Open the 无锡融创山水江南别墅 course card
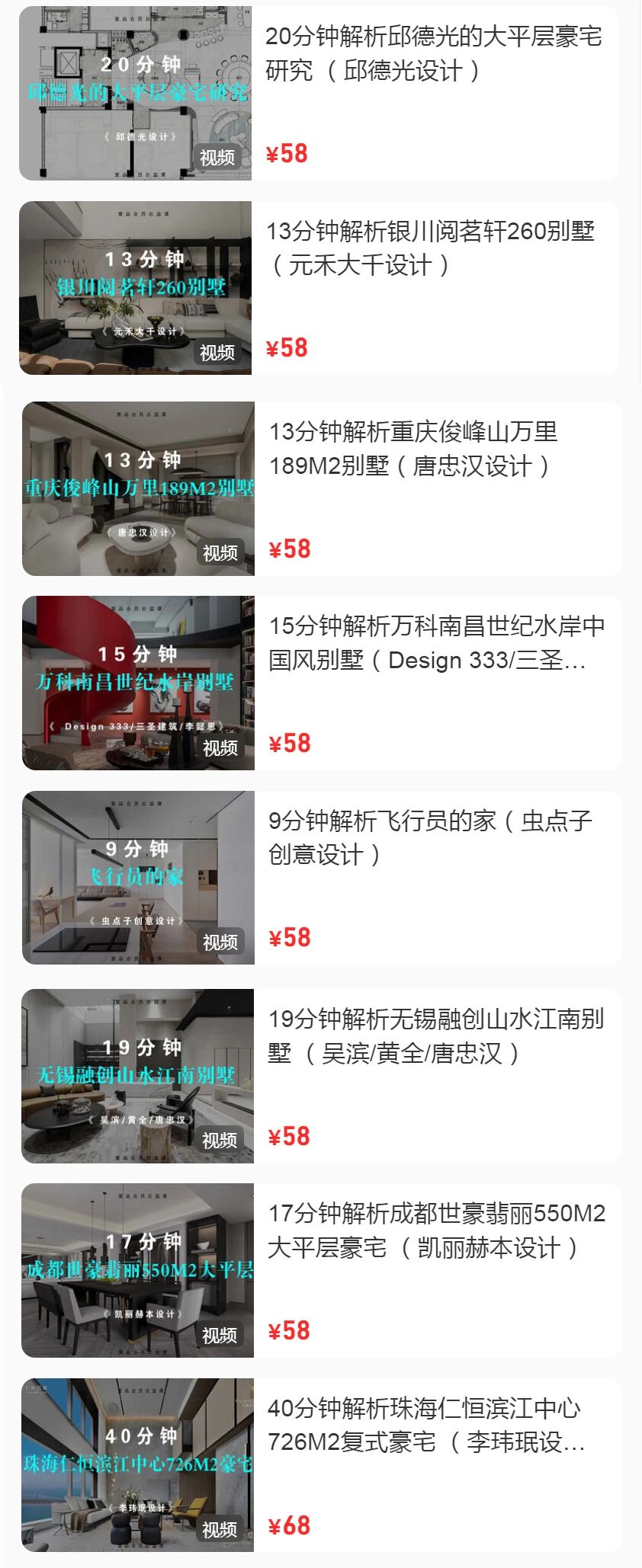642x1568 pixels. click(436, 1036)
